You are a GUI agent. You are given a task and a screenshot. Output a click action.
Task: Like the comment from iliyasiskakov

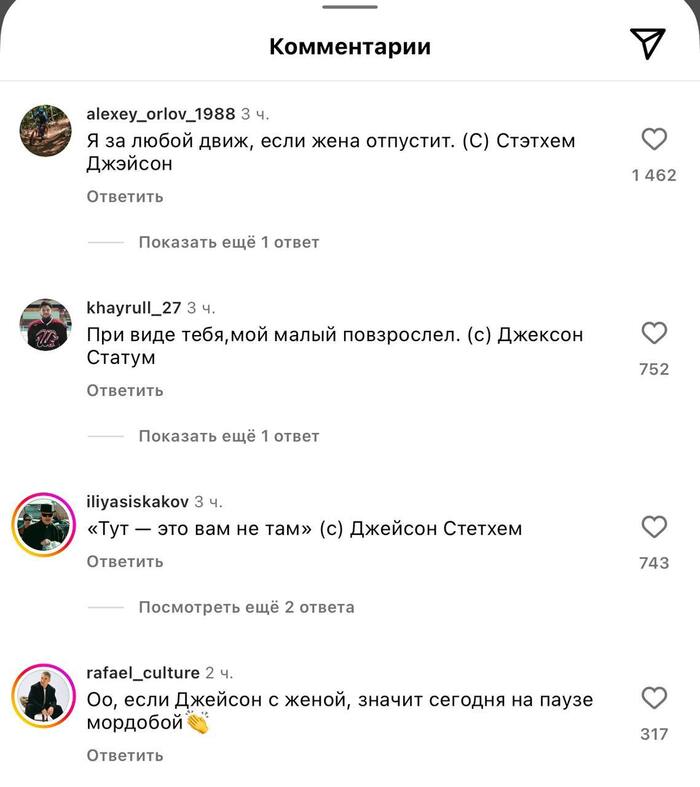[654, 527]
